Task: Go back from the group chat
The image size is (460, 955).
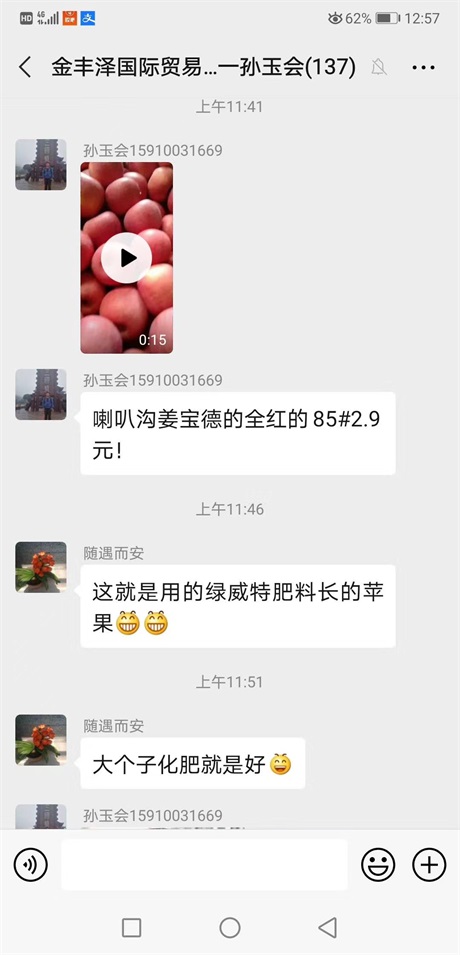Action: [25, 67]
